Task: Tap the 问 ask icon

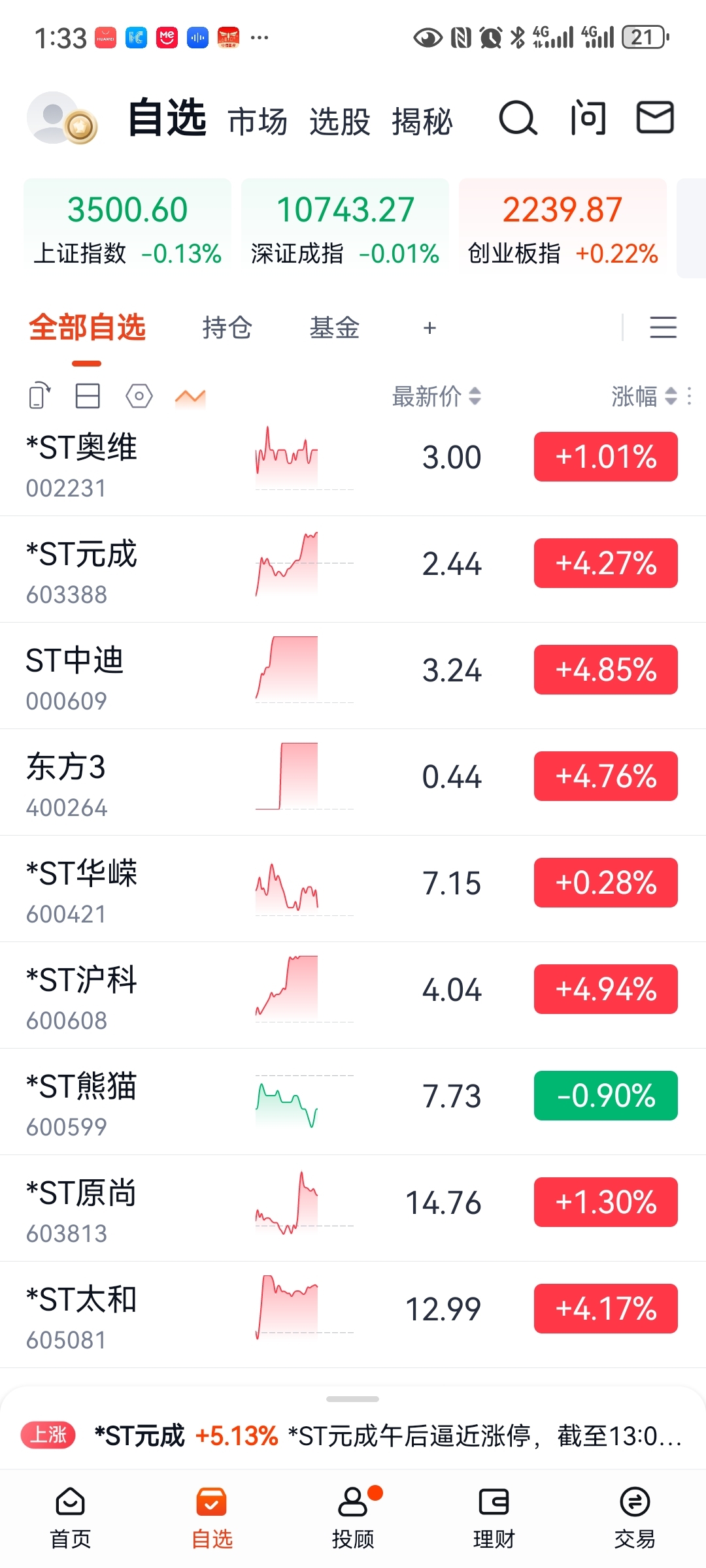Action: (588, 118)
